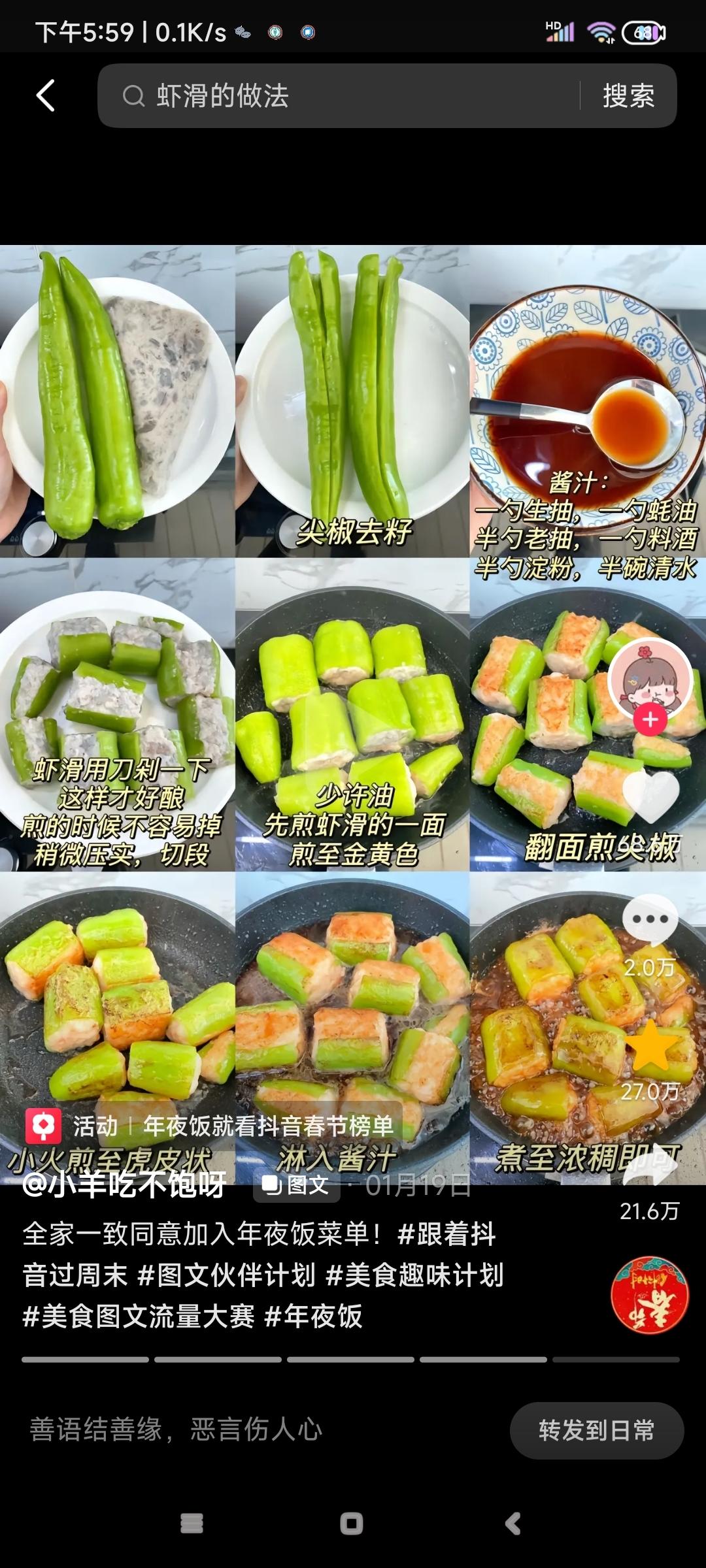Open hashtag #年夜饭
This screenshot has height=1568, width=706.
click(313, 1316)
